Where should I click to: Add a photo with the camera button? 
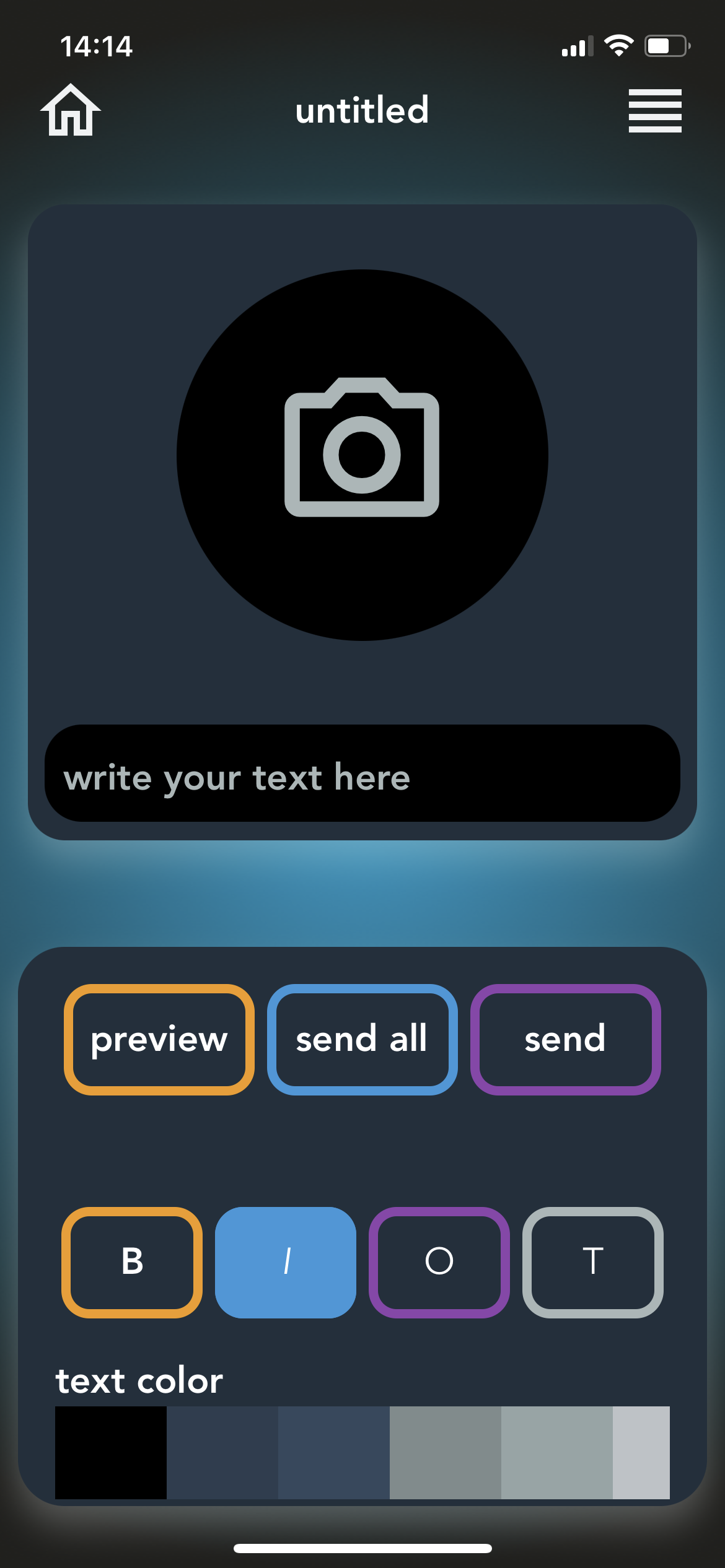point(362,455)
